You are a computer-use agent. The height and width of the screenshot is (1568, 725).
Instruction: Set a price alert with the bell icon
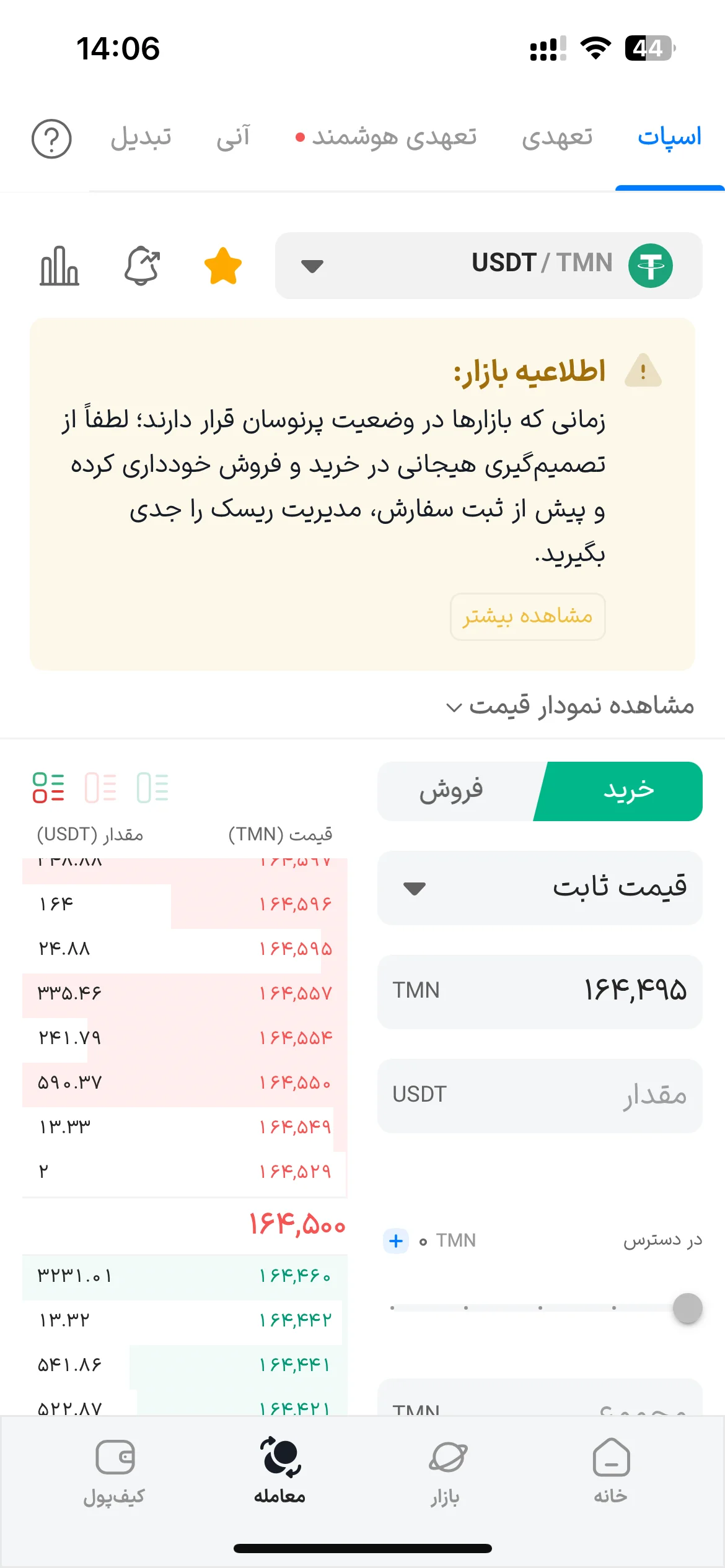(x=142, y=266)
